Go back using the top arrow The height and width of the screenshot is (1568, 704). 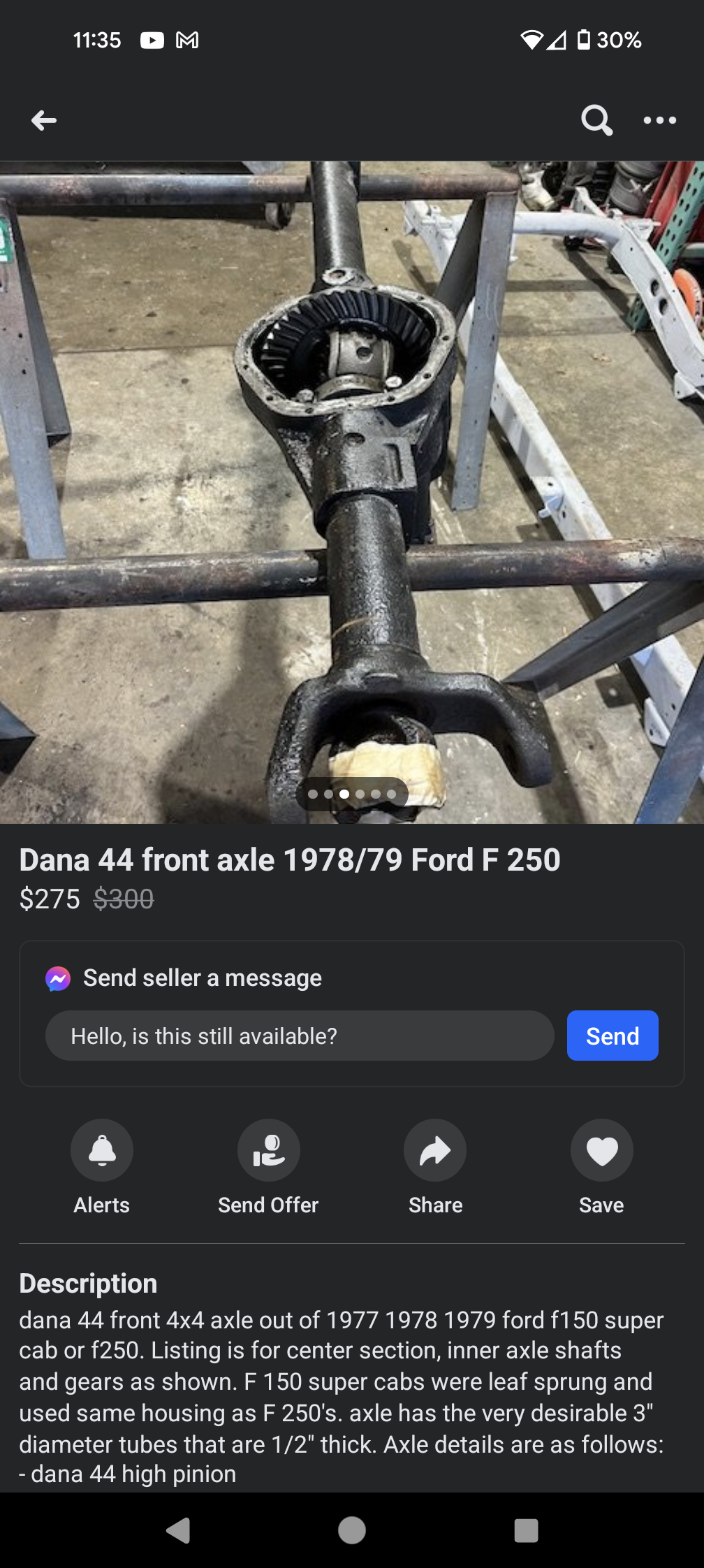point(44,120)
